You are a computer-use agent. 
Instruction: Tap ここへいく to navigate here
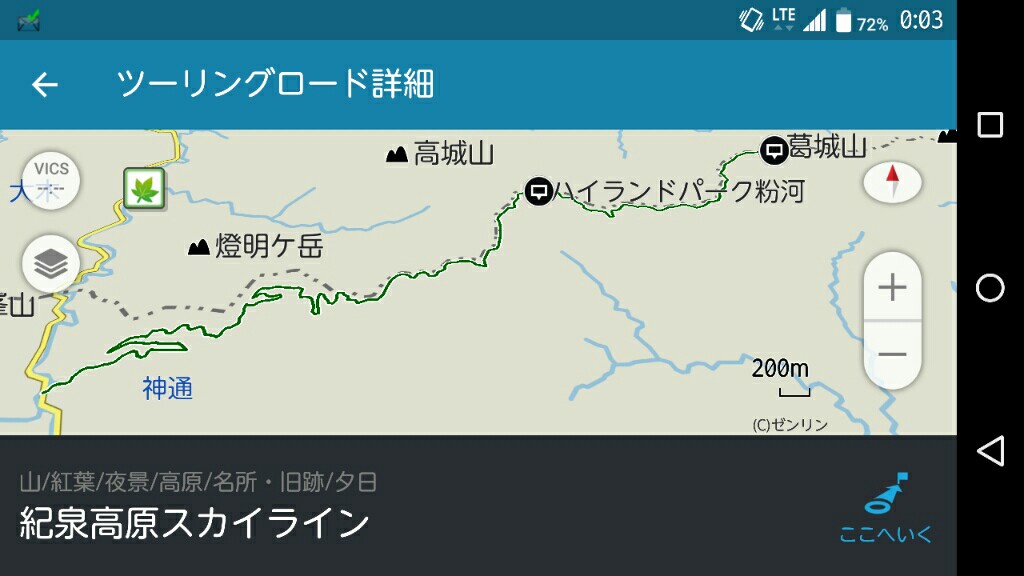pos(885,508)
